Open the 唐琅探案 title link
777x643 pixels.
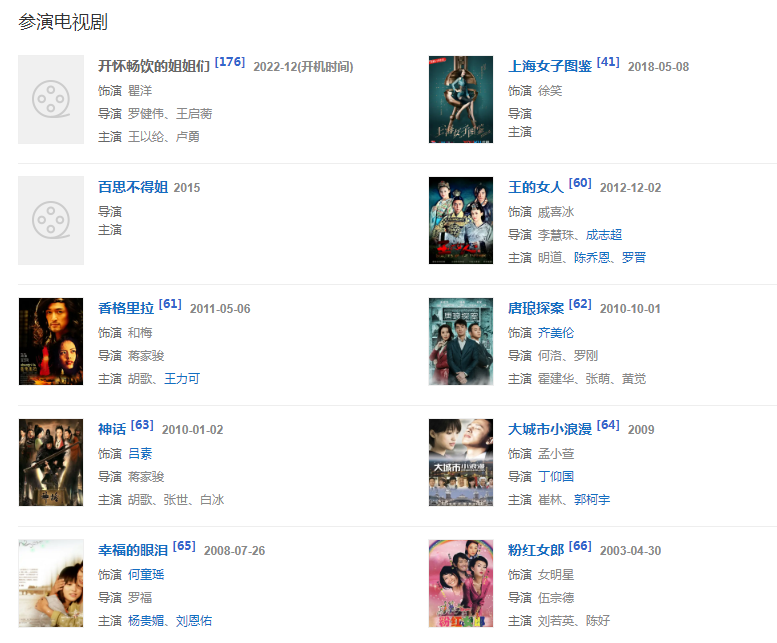[x=536, y=309]
